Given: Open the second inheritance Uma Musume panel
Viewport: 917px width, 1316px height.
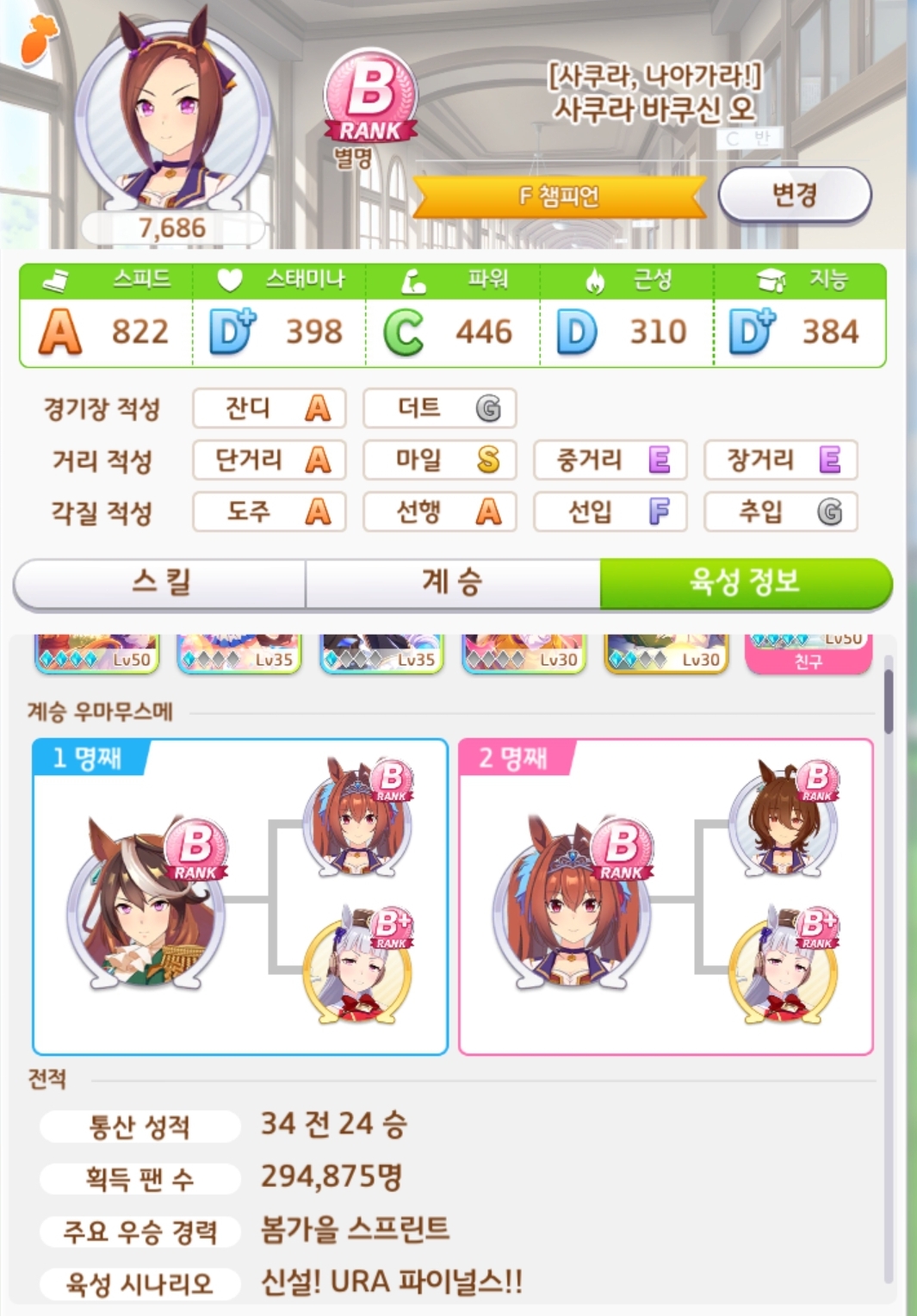Looking at the screenshot, I should 666,897.
